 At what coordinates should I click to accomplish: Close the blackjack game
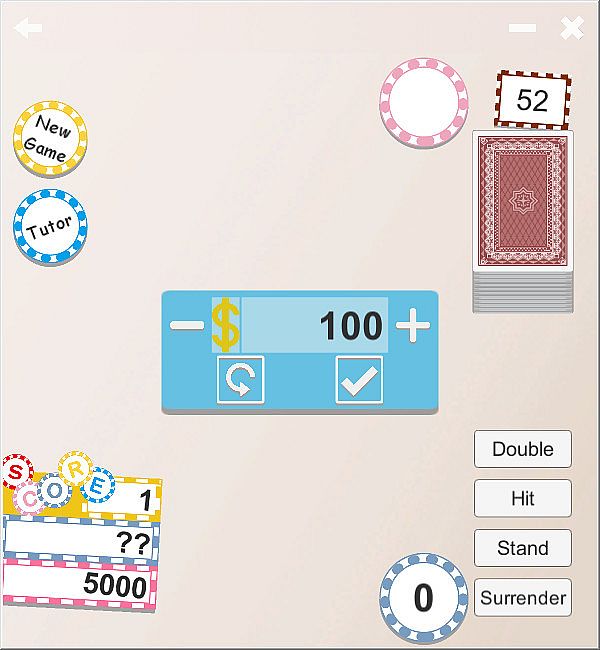click(x=572, y=28)
